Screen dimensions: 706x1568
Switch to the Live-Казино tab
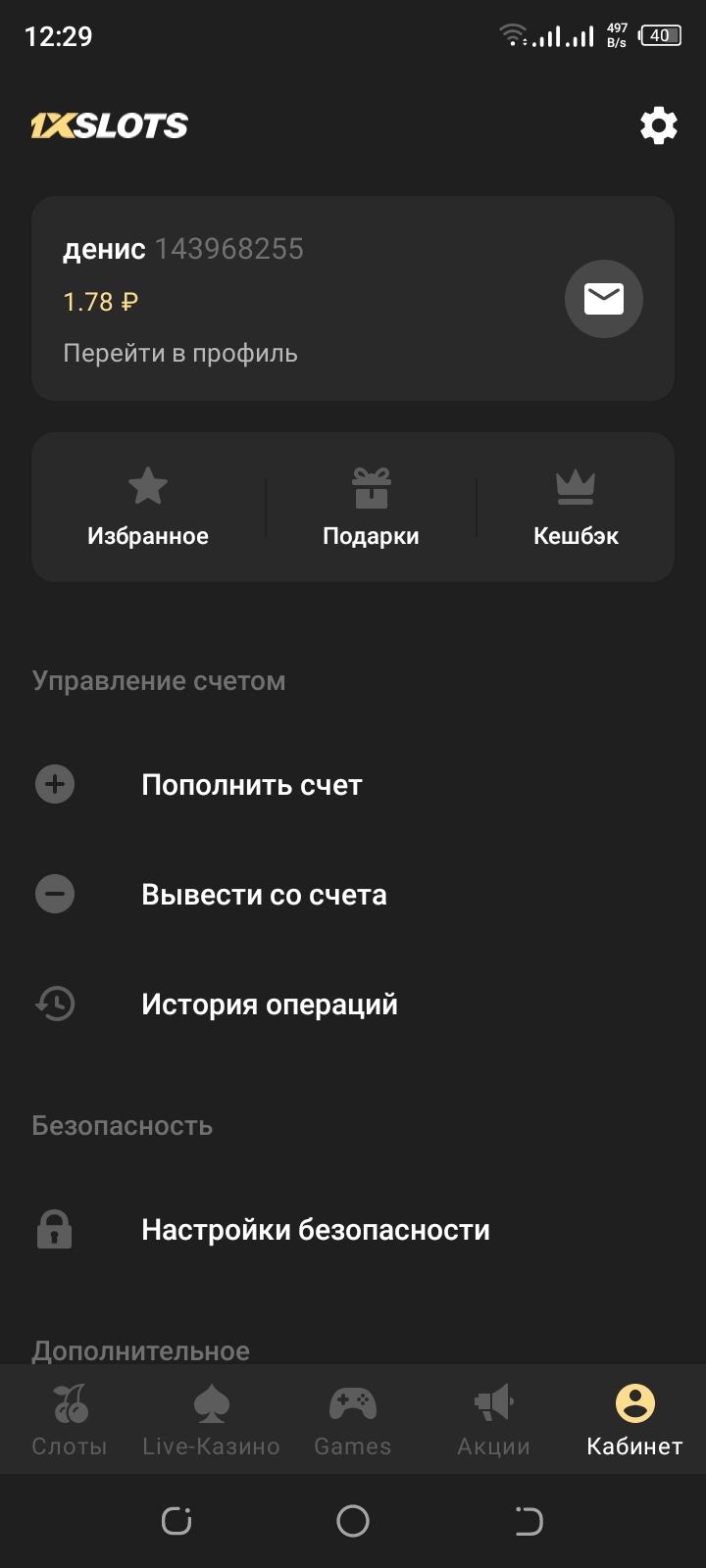(x=211, y=1419)
